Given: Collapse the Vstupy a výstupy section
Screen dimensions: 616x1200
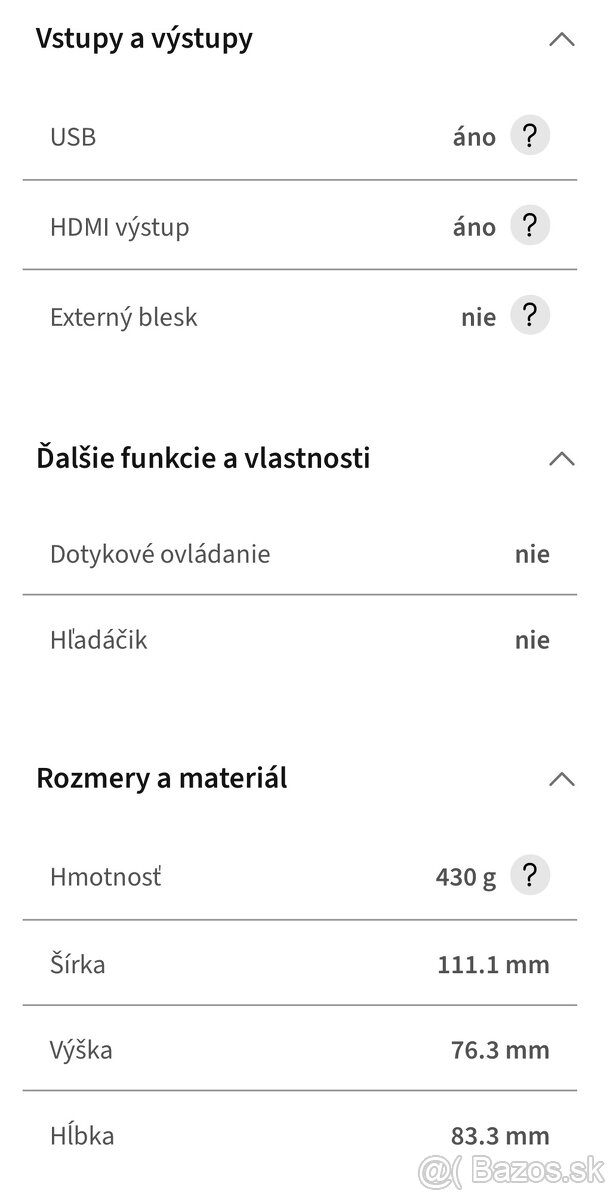Looking at the screenshot, I should point(562,40).
